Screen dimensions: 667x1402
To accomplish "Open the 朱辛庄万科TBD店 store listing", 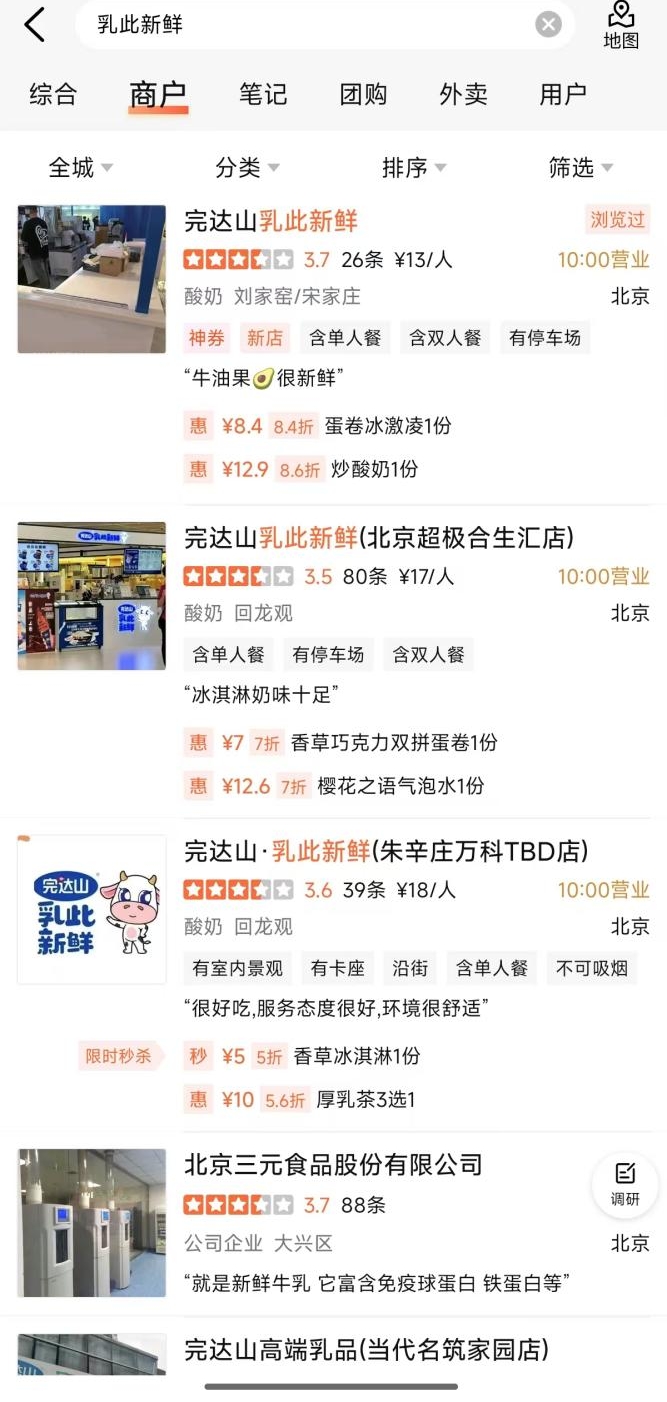I will pos(386,851).
